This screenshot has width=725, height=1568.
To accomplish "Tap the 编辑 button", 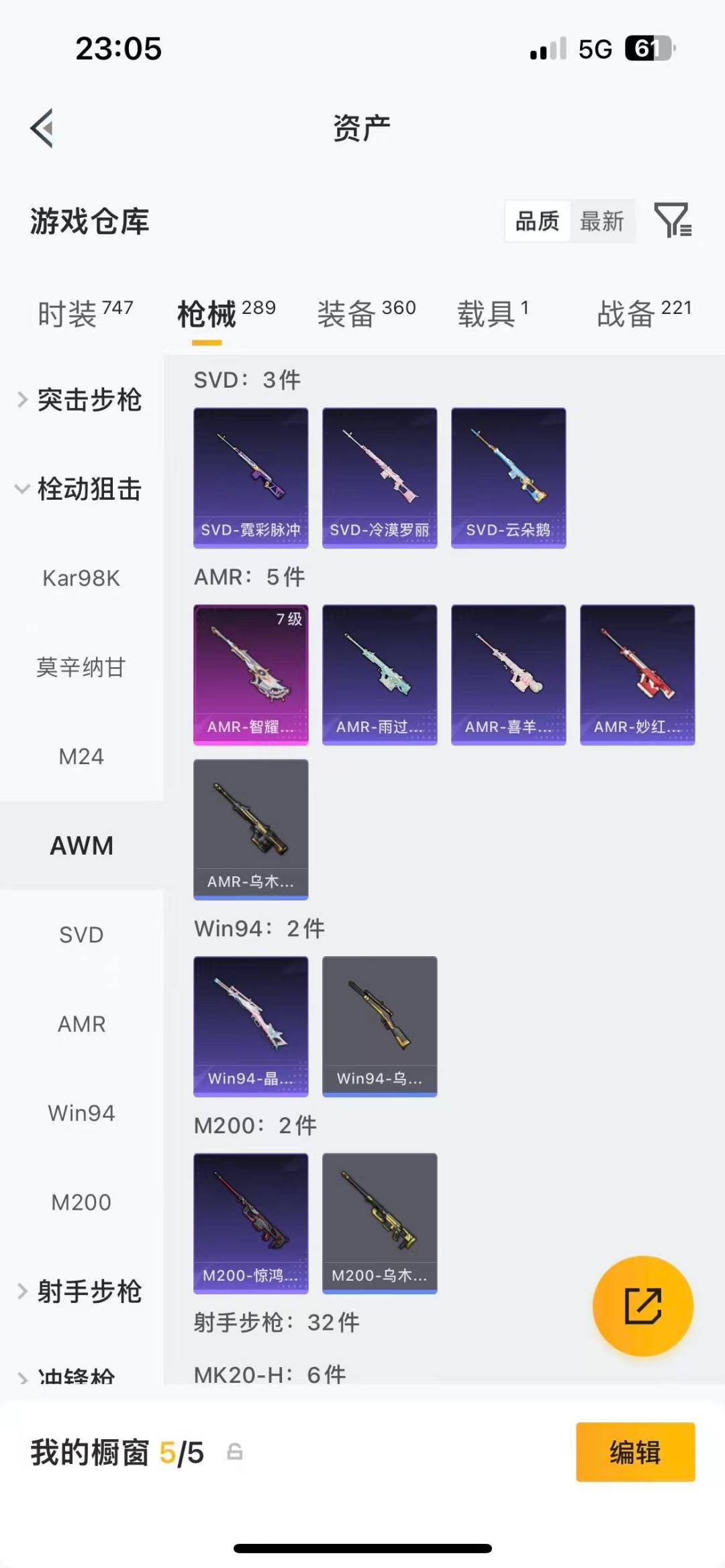I will pos(635,1452).
